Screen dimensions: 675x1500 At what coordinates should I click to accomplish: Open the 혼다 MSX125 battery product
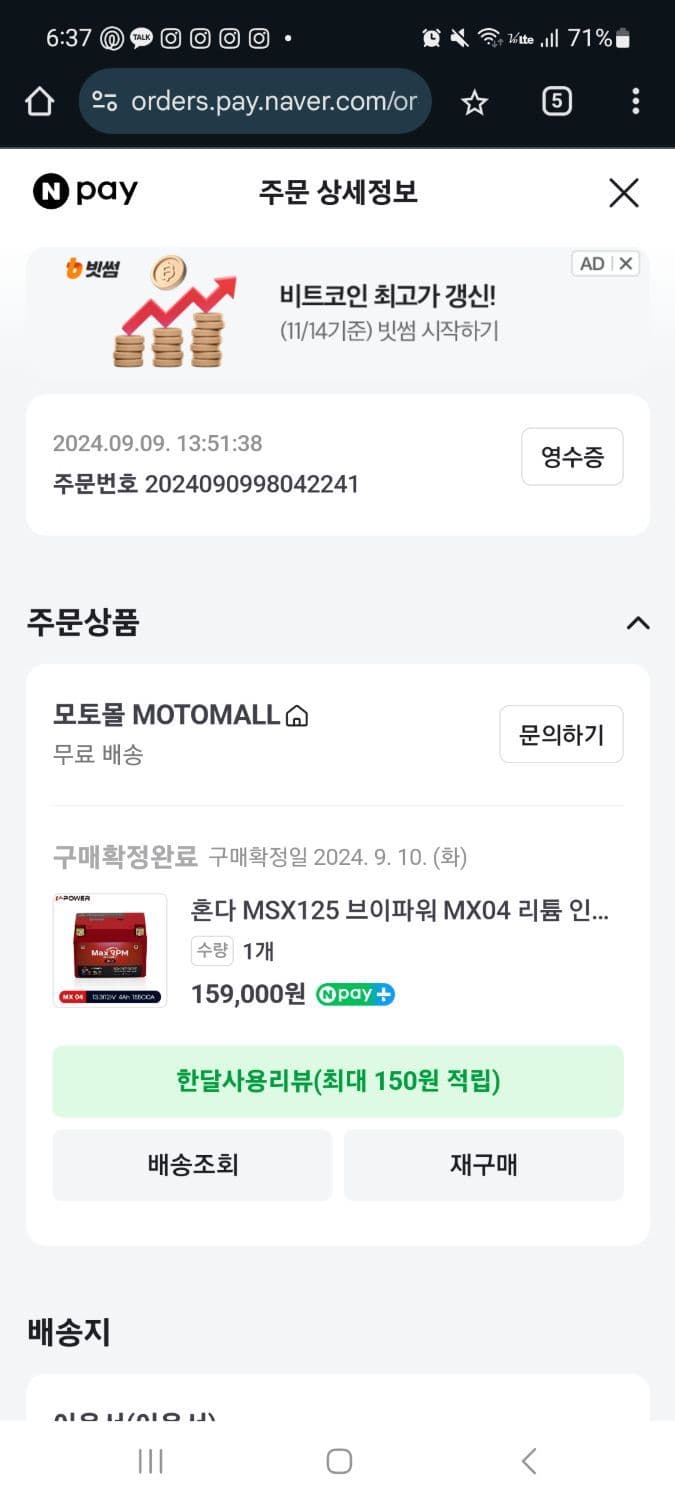click(399, 911)
